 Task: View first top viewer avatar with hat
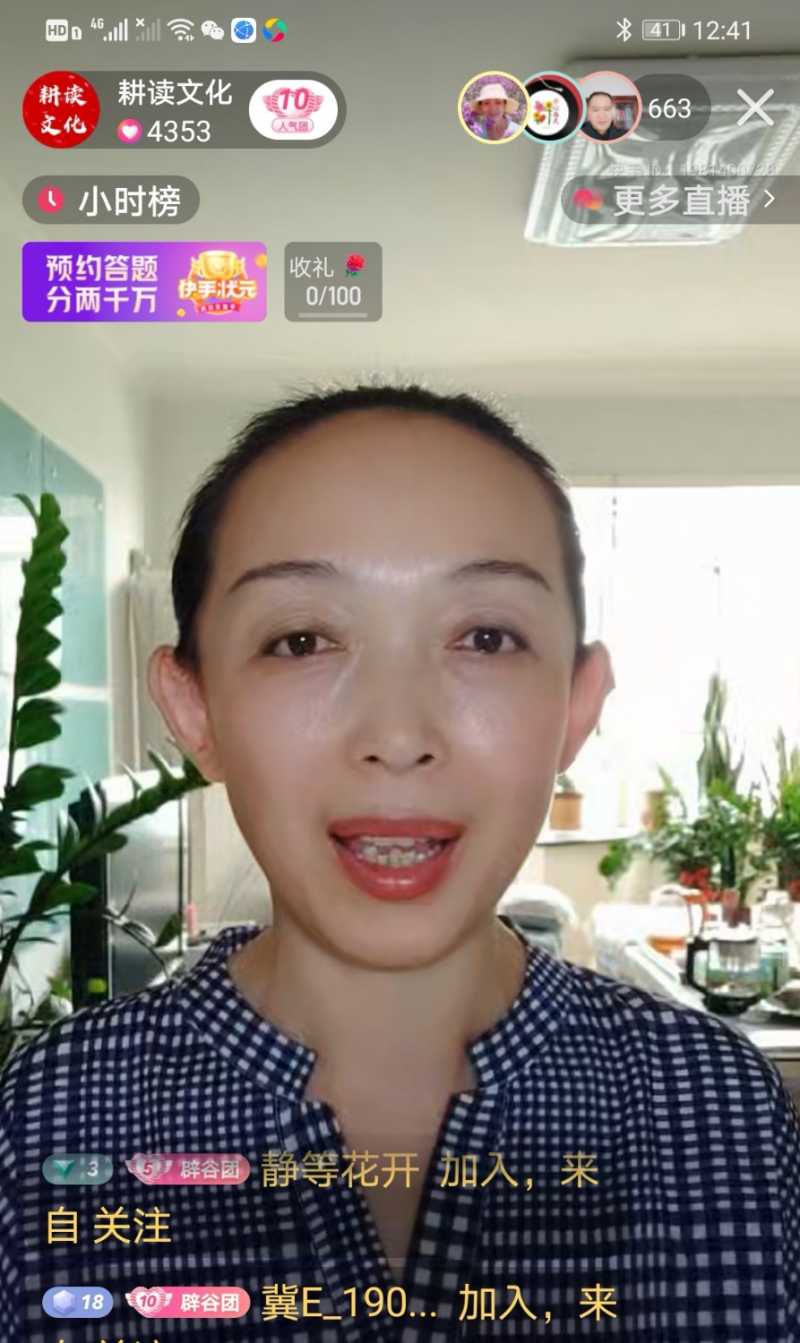pyautogui.click(x=493, y=108)
